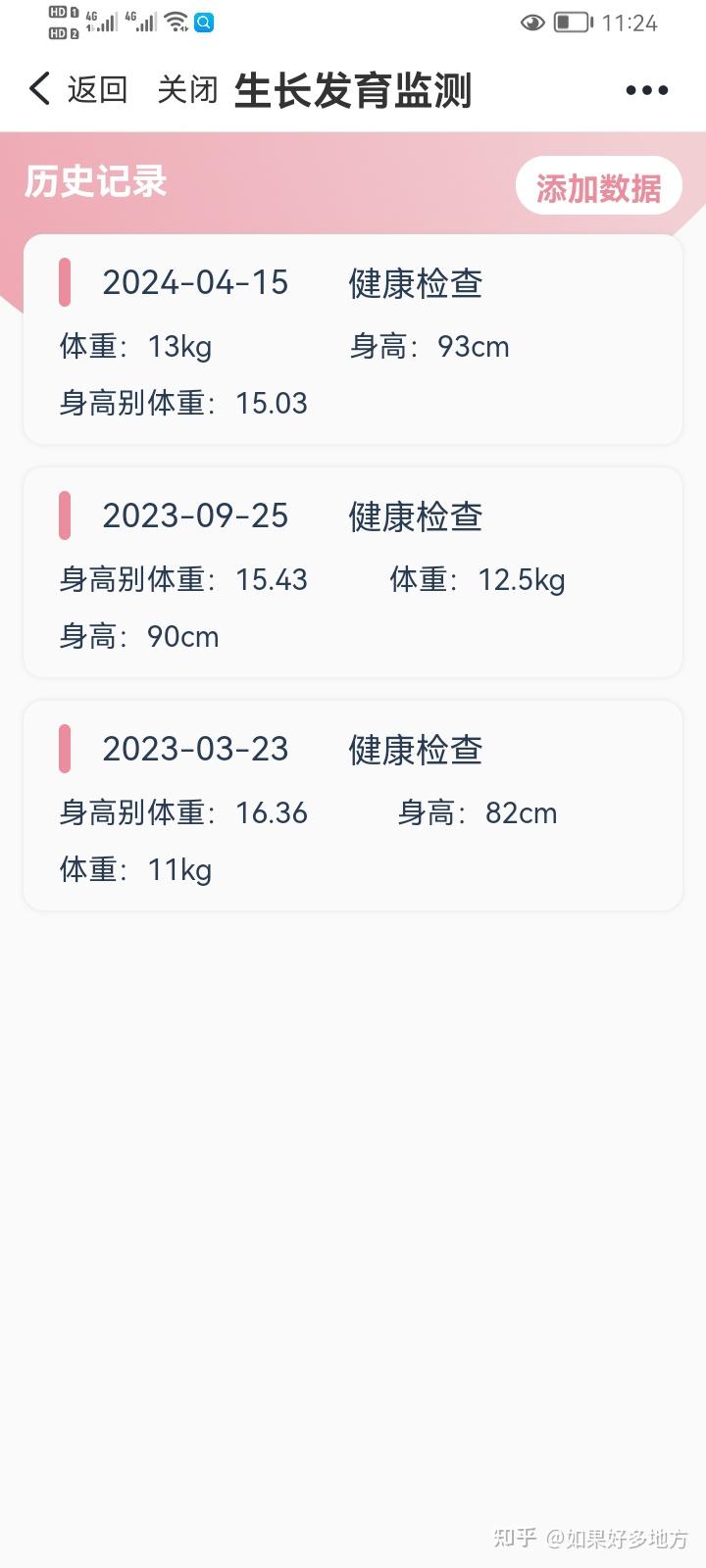Tap 添加数据 to add a record
Viewport: 706px width, 1568px height.
pos(598,186)
